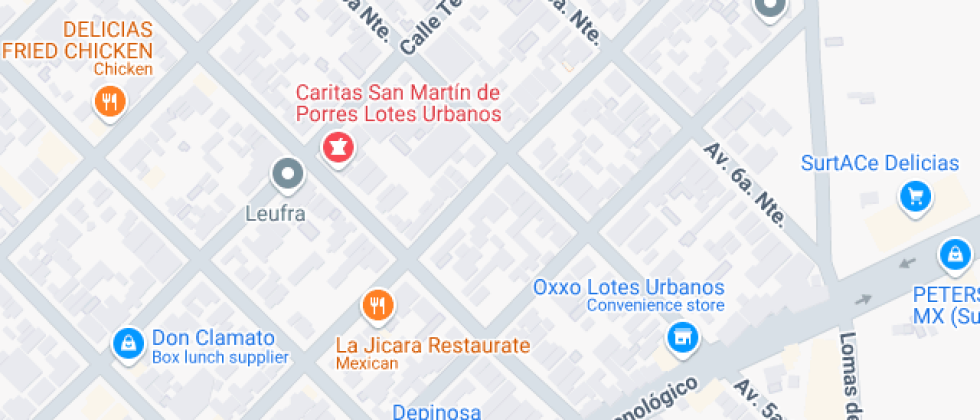The image size is (980, 420).
Task: Open the La Jicara Restaurate pin
Action: pos(377,305)
